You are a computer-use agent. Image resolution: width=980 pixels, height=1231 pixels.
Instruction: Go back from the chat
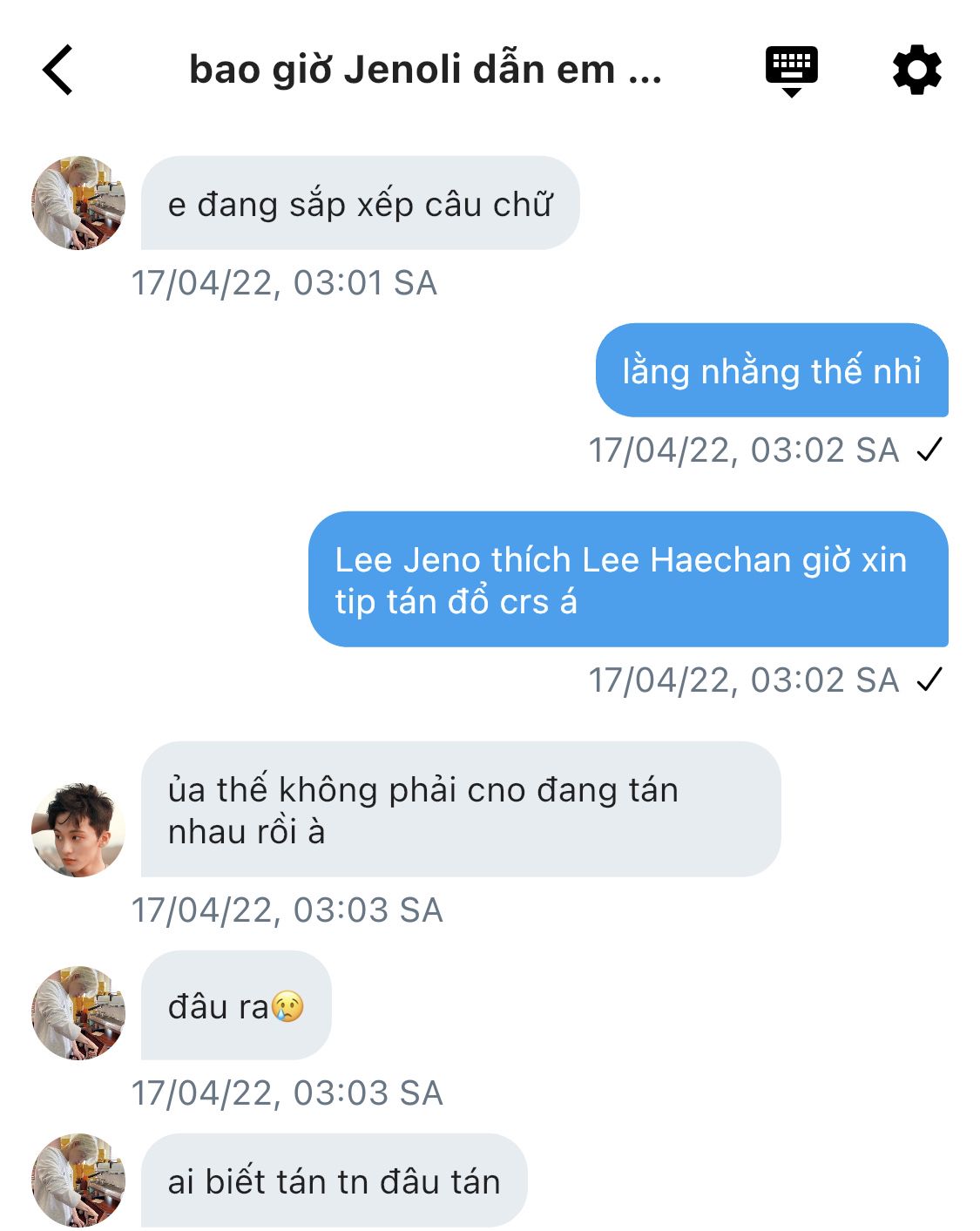point(57,70)
